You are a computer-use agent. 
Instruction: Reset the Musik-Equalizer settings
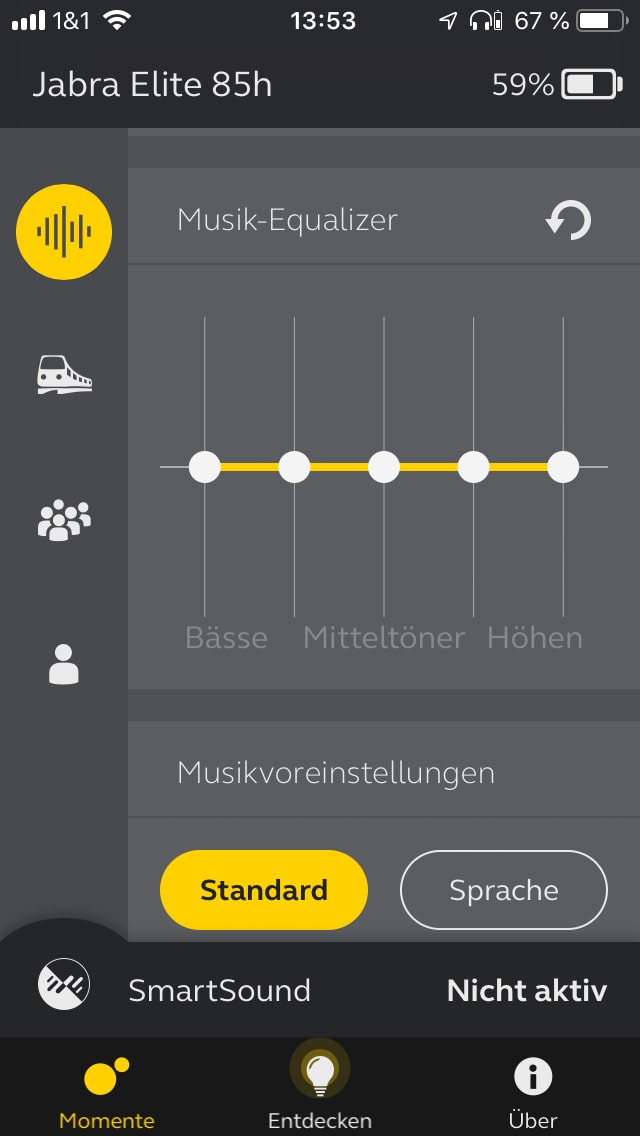pyautogui.click(x=568, y=220)
